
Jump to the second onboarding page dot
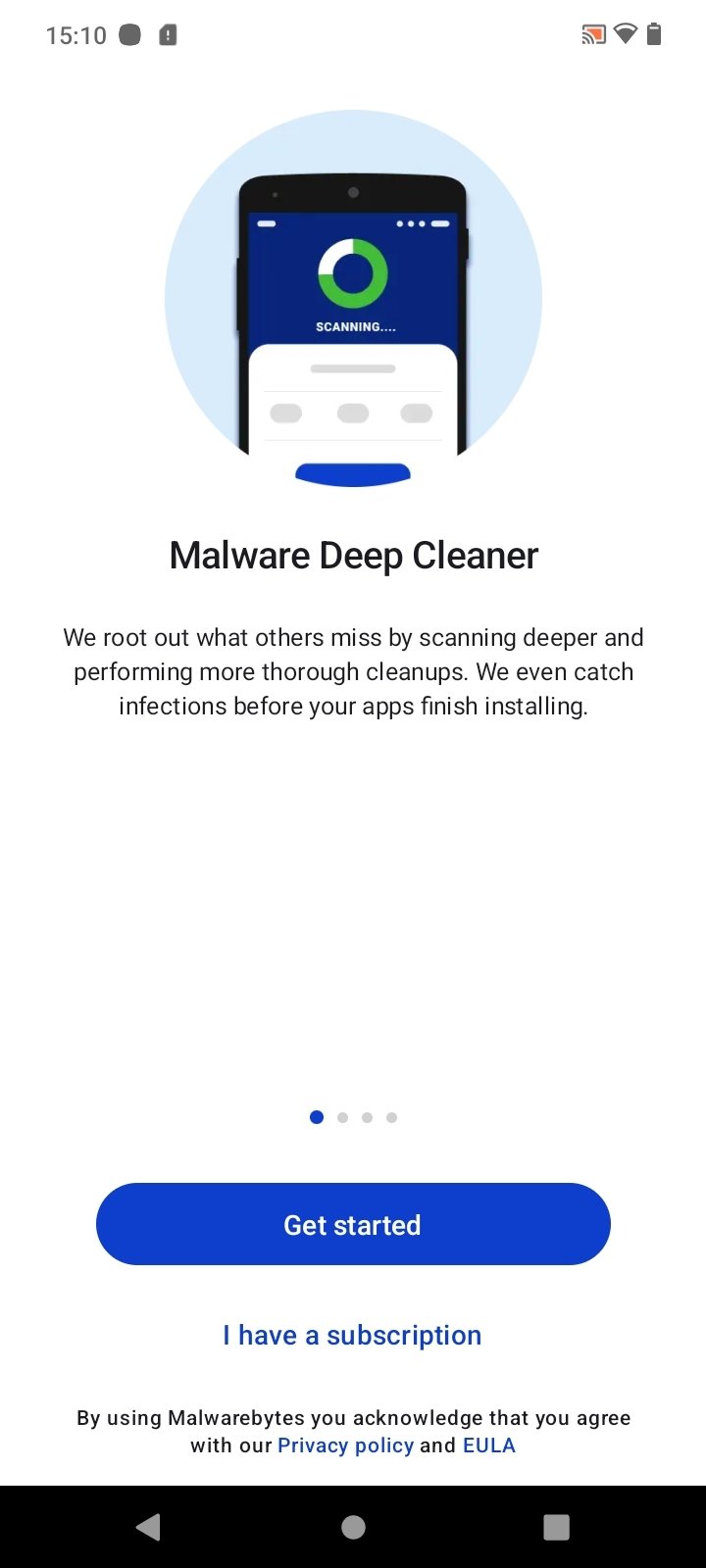pos(342,1117)
